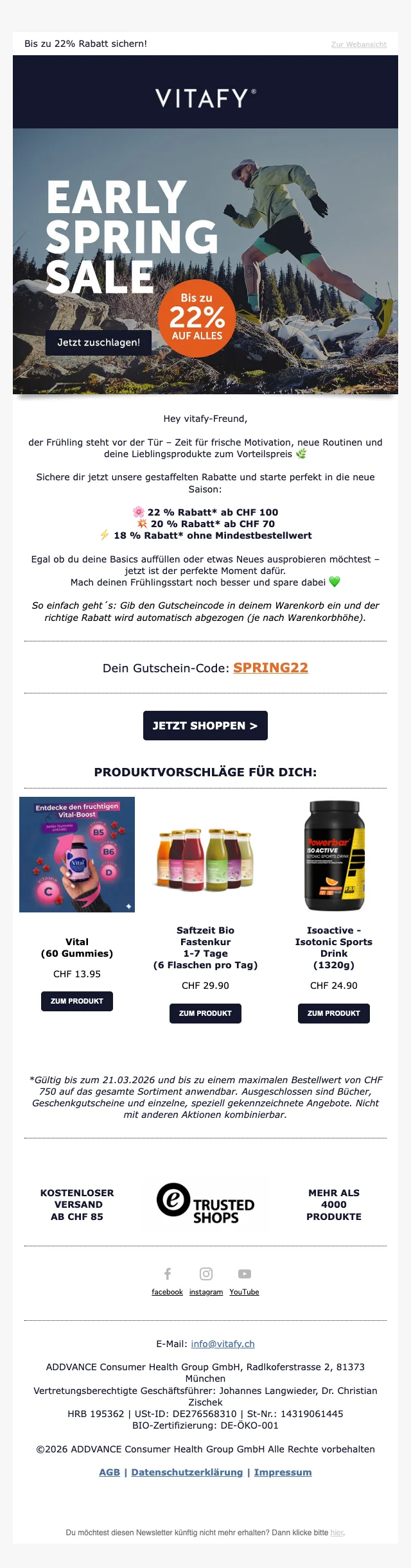The height and width of the screenshot is (1568, 411).
Task: Open the Impressum link
Action: coord(283,1472)
